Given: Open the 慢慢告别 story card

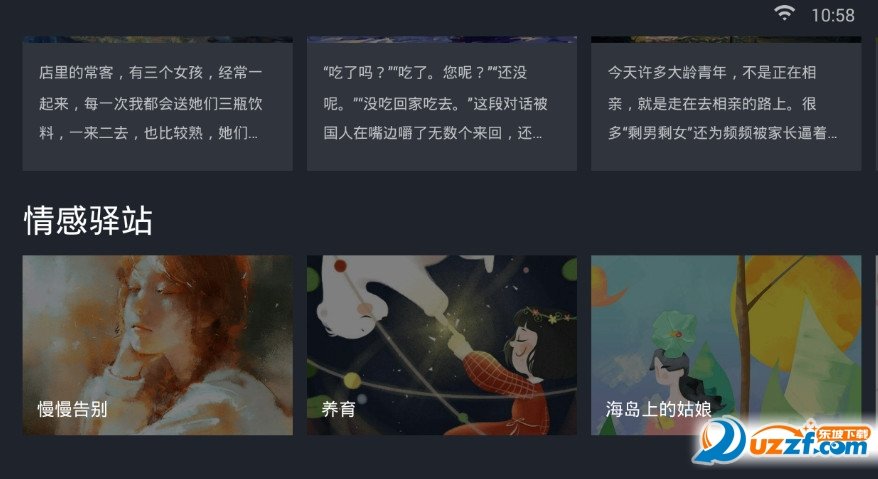Looking at the screenshot, I should (157, 345).
